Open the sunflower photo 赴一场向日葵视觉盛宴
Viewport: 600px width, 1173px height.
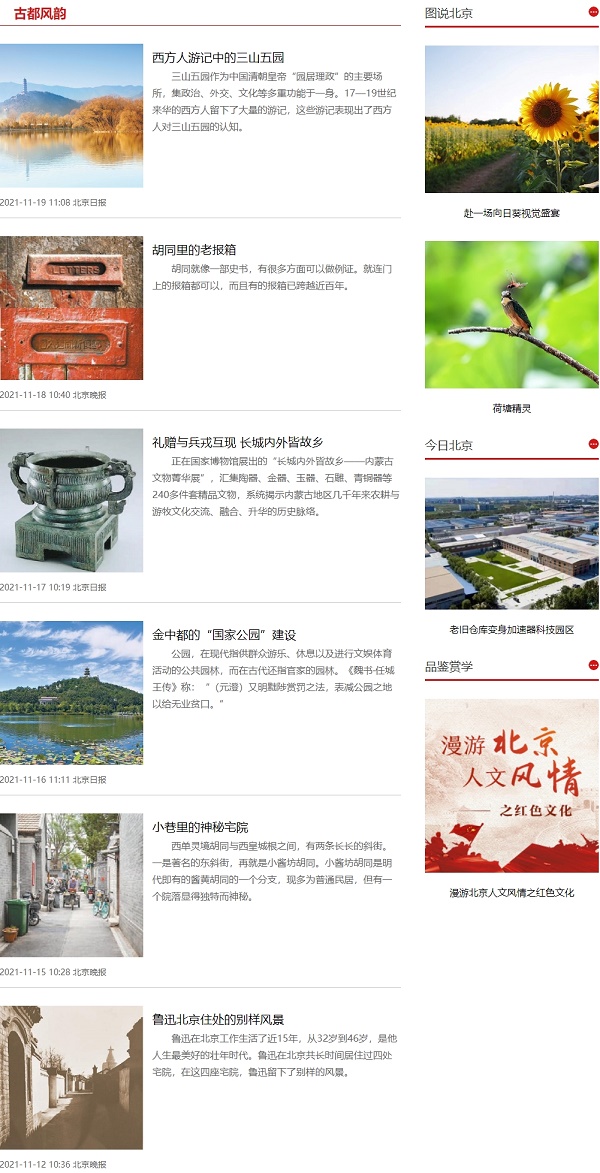(x=511, y=119)
